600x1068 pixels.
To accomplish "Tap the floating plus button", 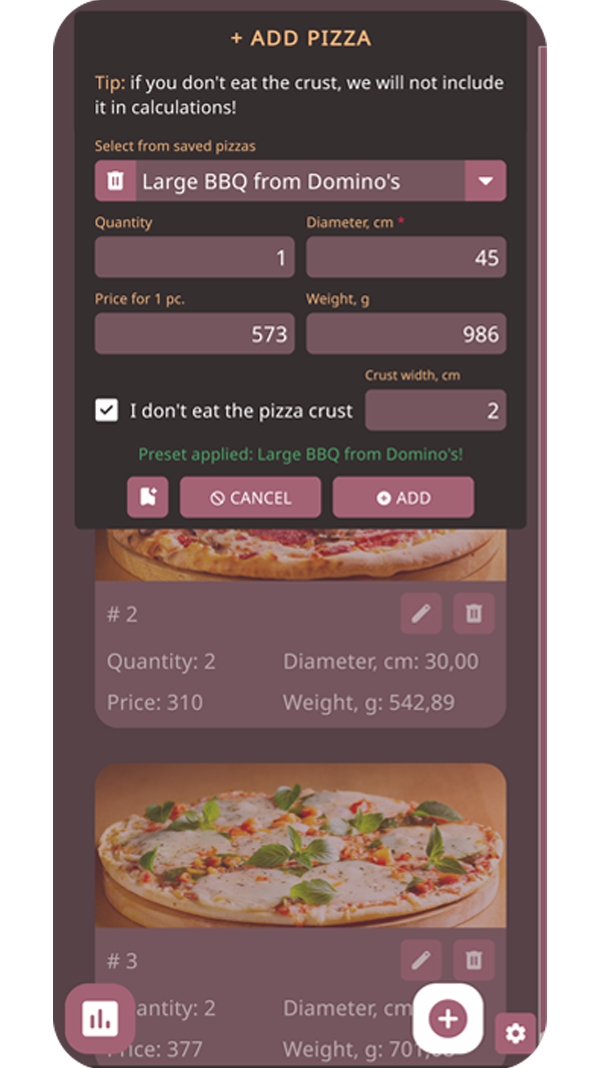I will coord(448,1019).
